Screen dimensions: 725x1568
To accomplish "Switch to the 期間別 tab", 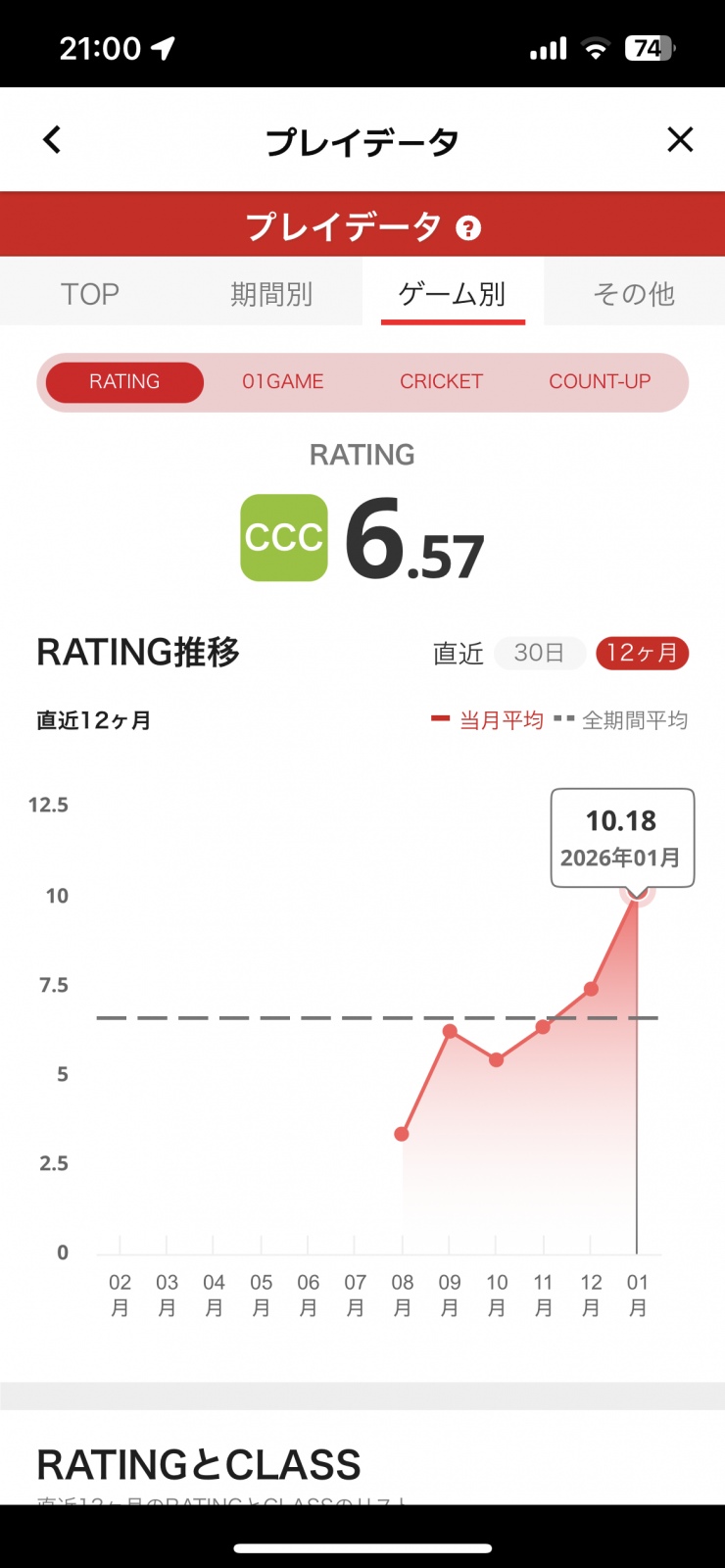I will 271,293.
